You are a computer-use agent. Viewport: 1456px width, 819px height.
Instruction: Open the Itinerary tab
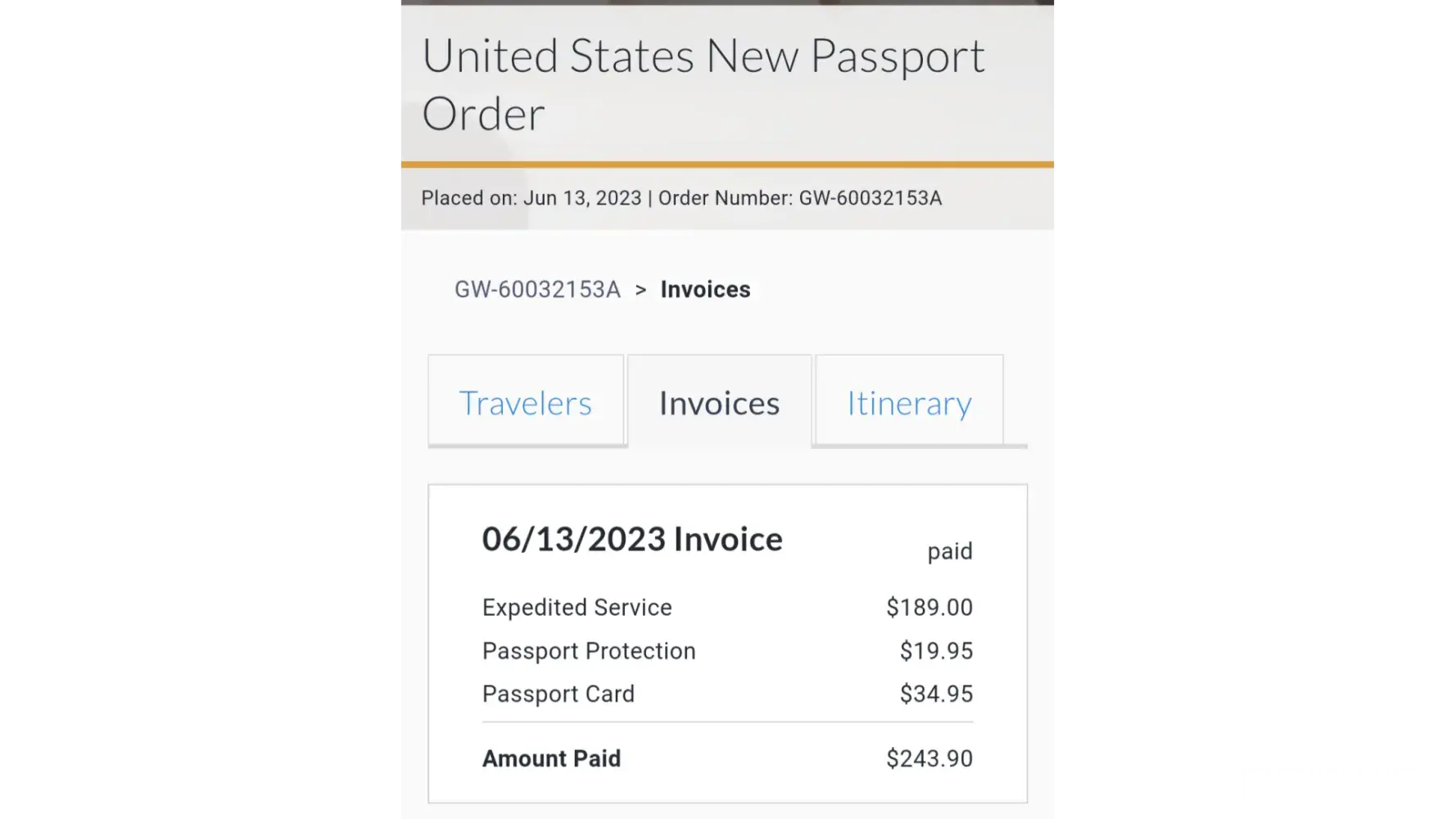(x=909, y=403)
